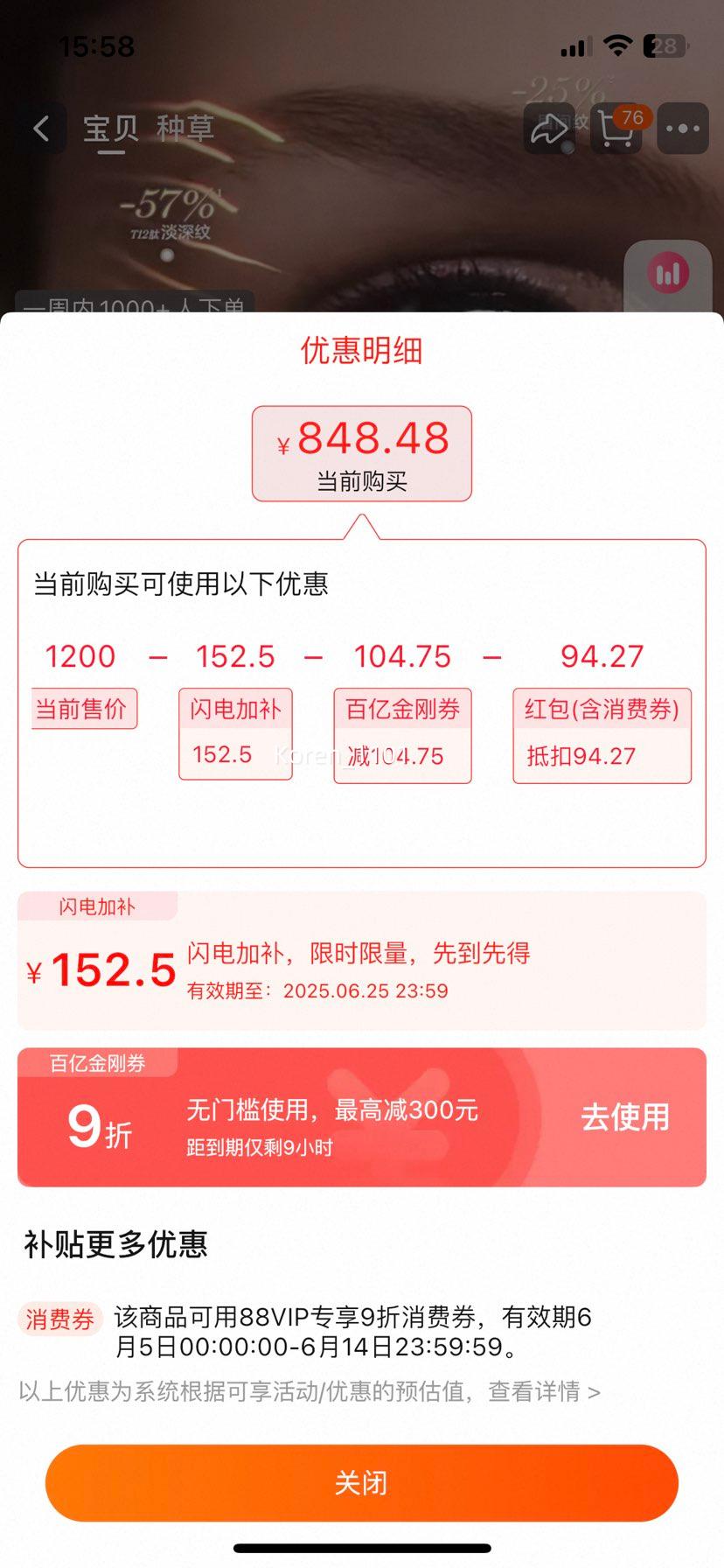The width and height of the screenshot is (724, 1568).
Task: Click the back arrow at top left
Action: click(x=41, y=129)
